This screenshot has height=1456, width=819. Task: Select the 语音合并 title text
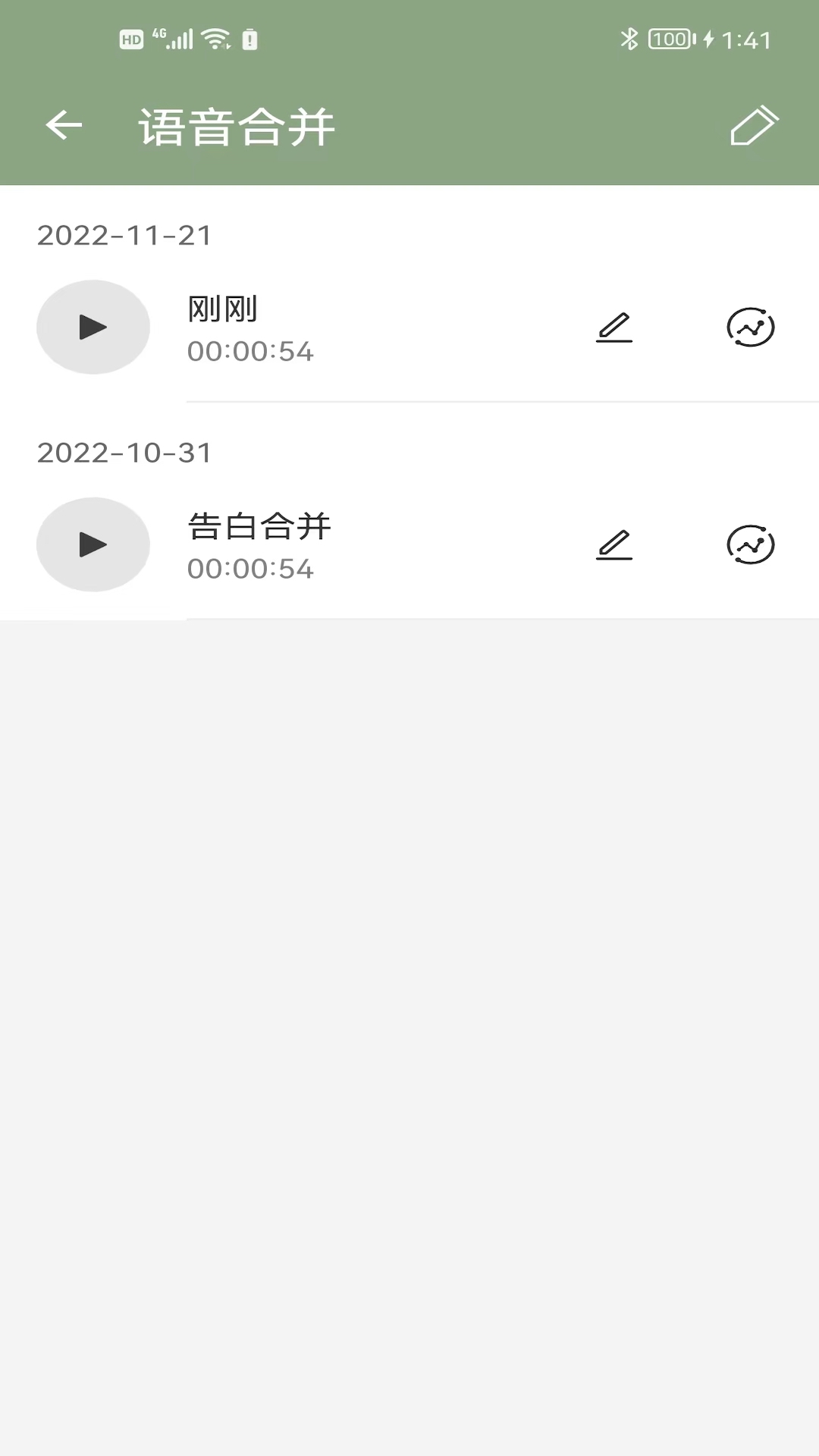[237, 125]
